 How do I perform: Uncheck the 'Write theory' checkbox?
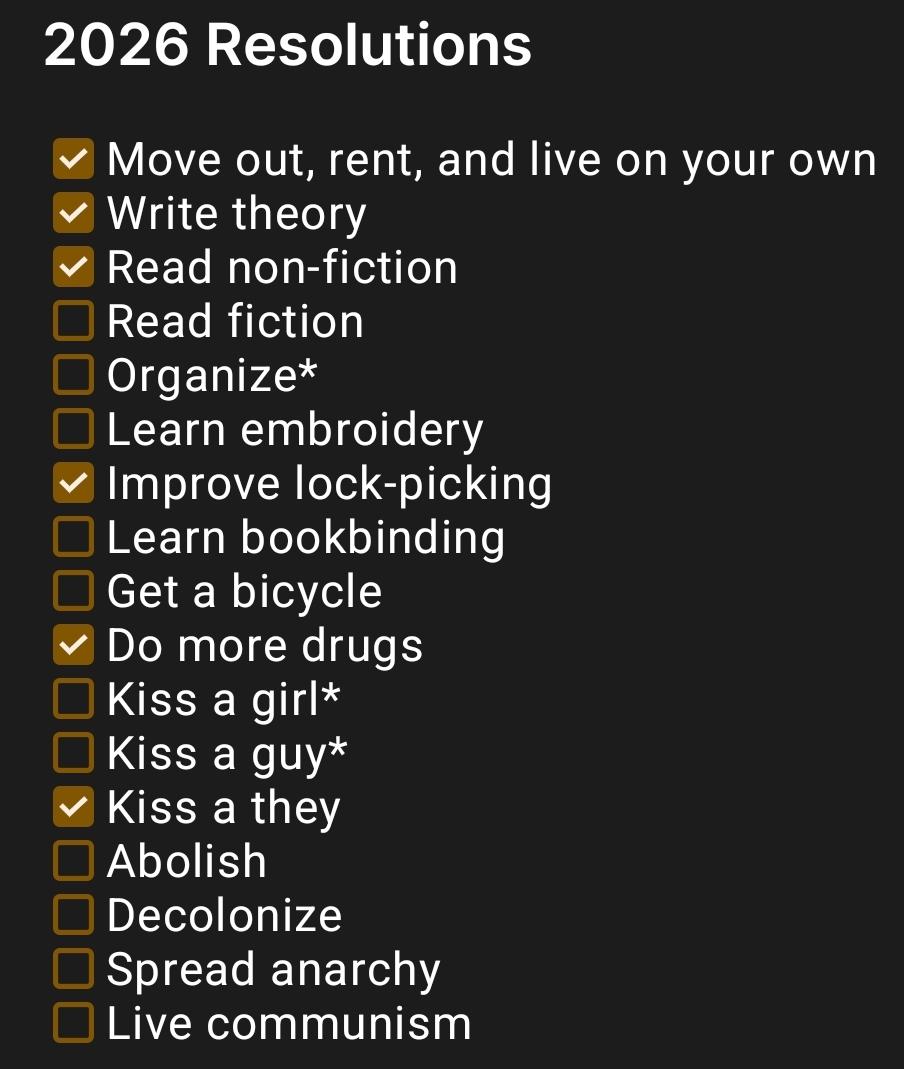coord(73,213)
